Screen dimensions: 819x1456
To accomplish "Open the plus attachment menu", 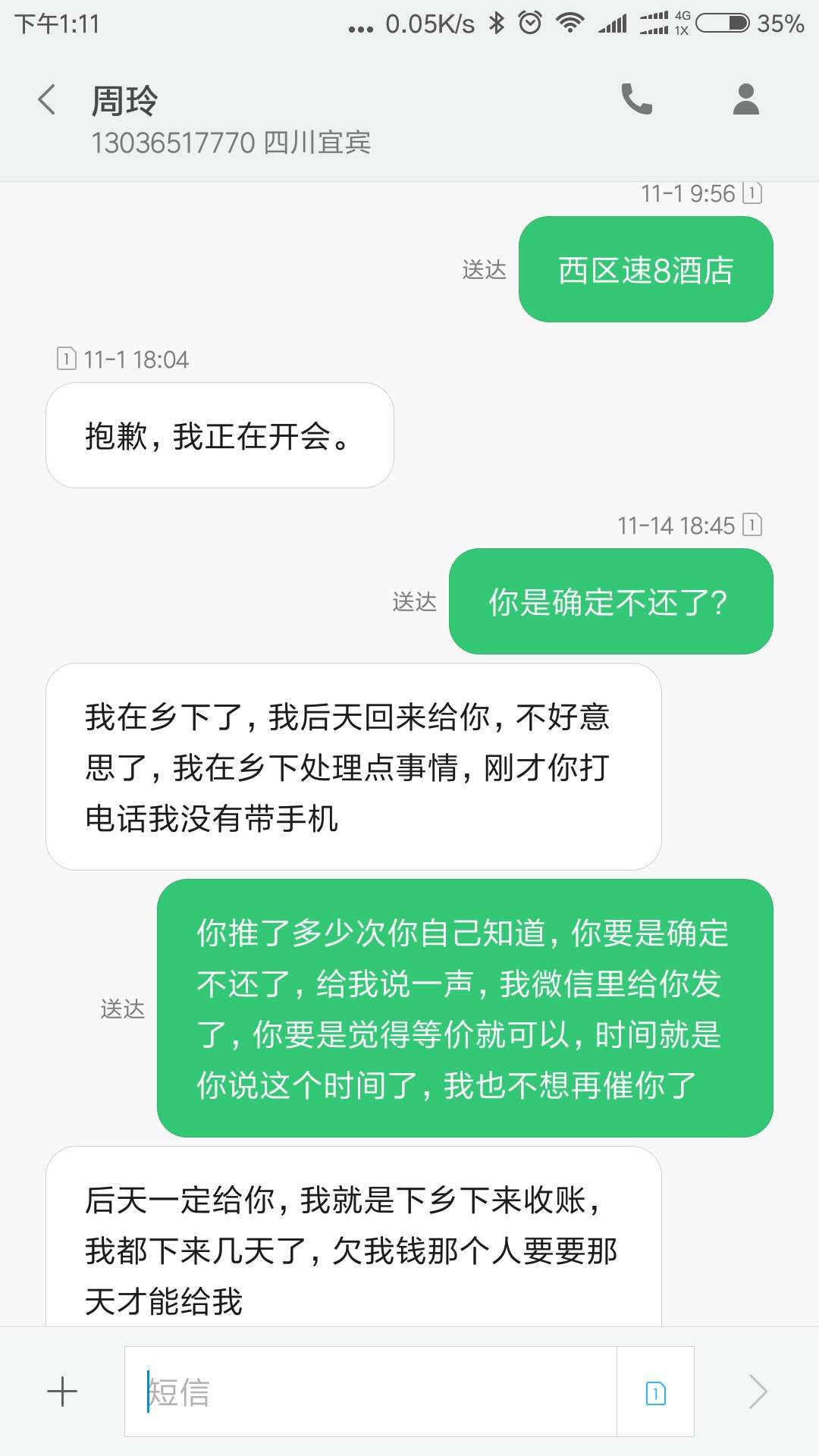I will (x=62, y=1392).
